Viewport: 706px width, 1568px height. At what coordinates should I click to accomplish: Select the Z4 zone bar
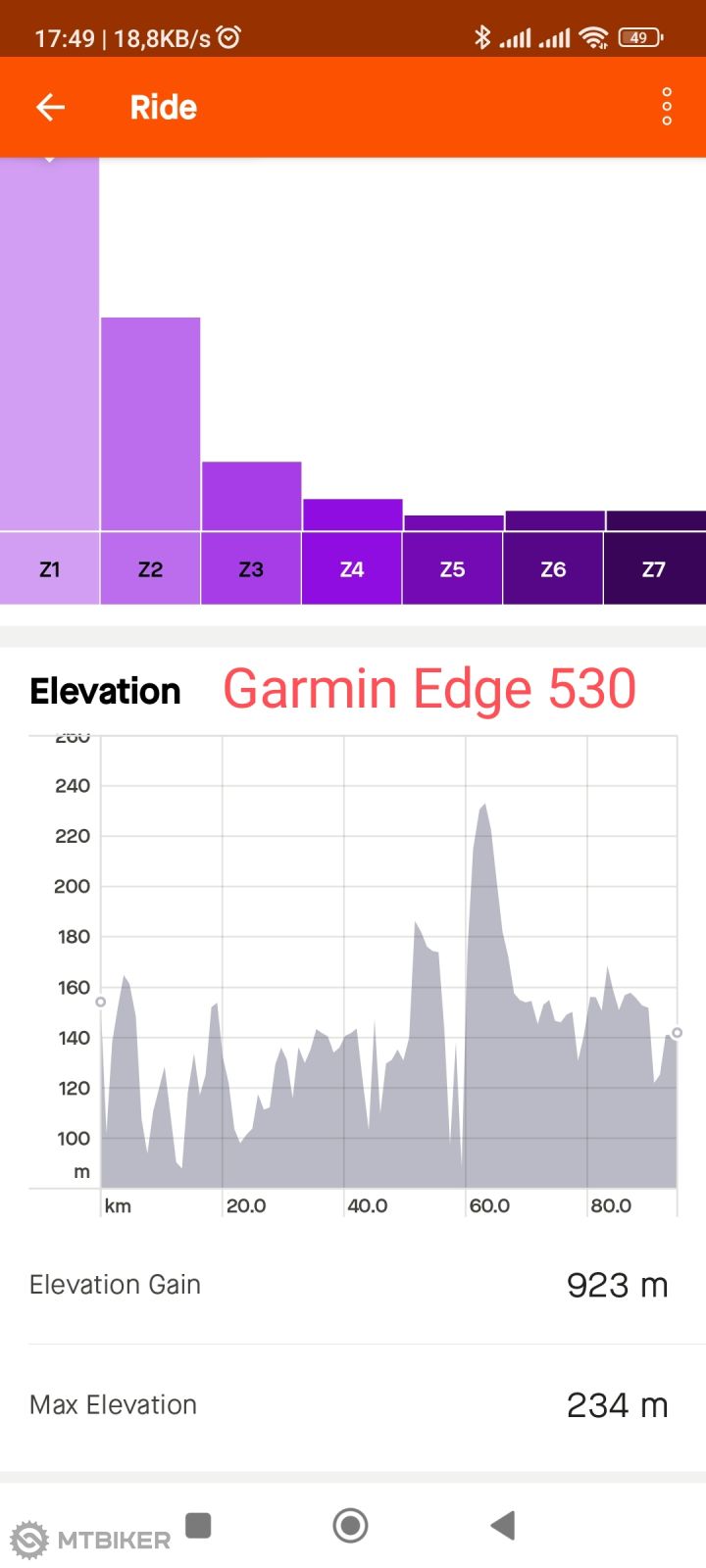tap(352, 517)
